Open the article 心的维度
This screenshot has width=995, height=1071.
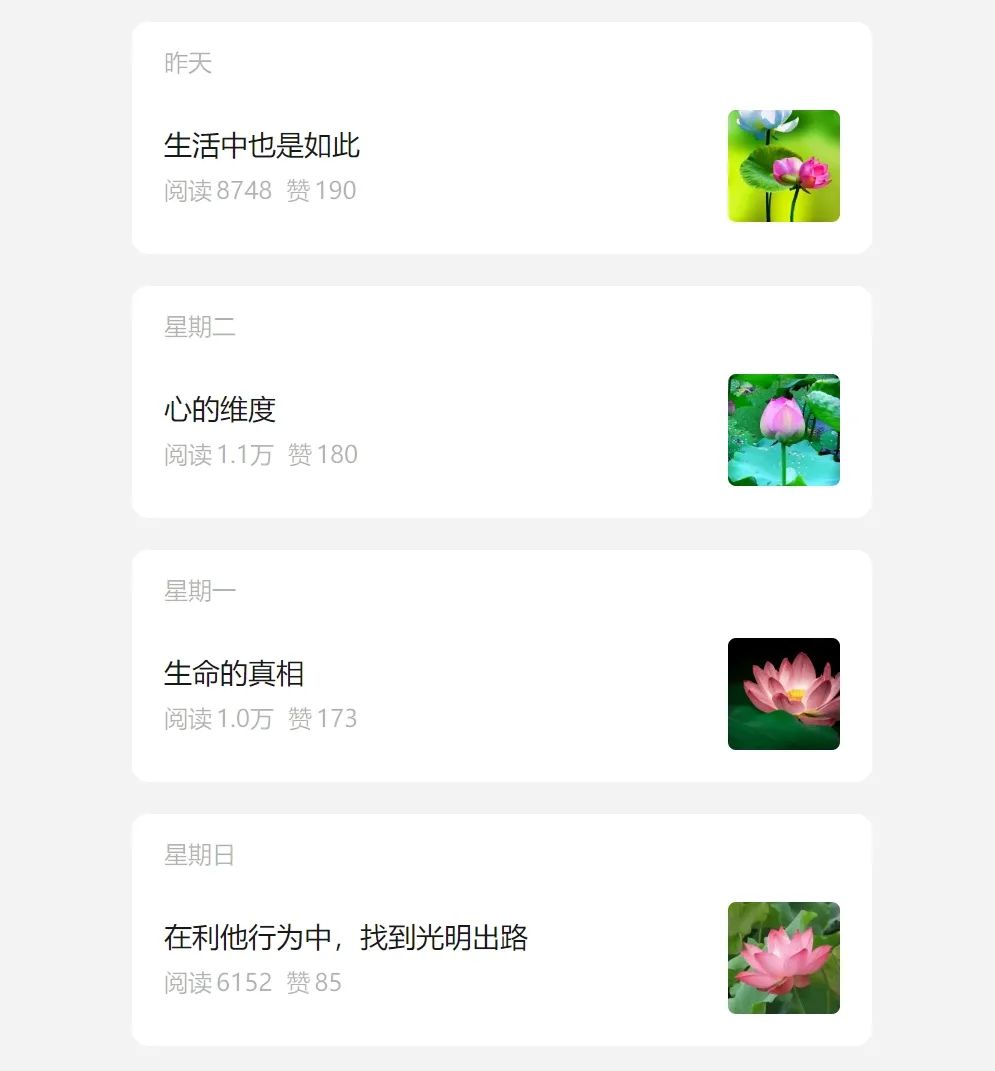[x=220, y=410]
